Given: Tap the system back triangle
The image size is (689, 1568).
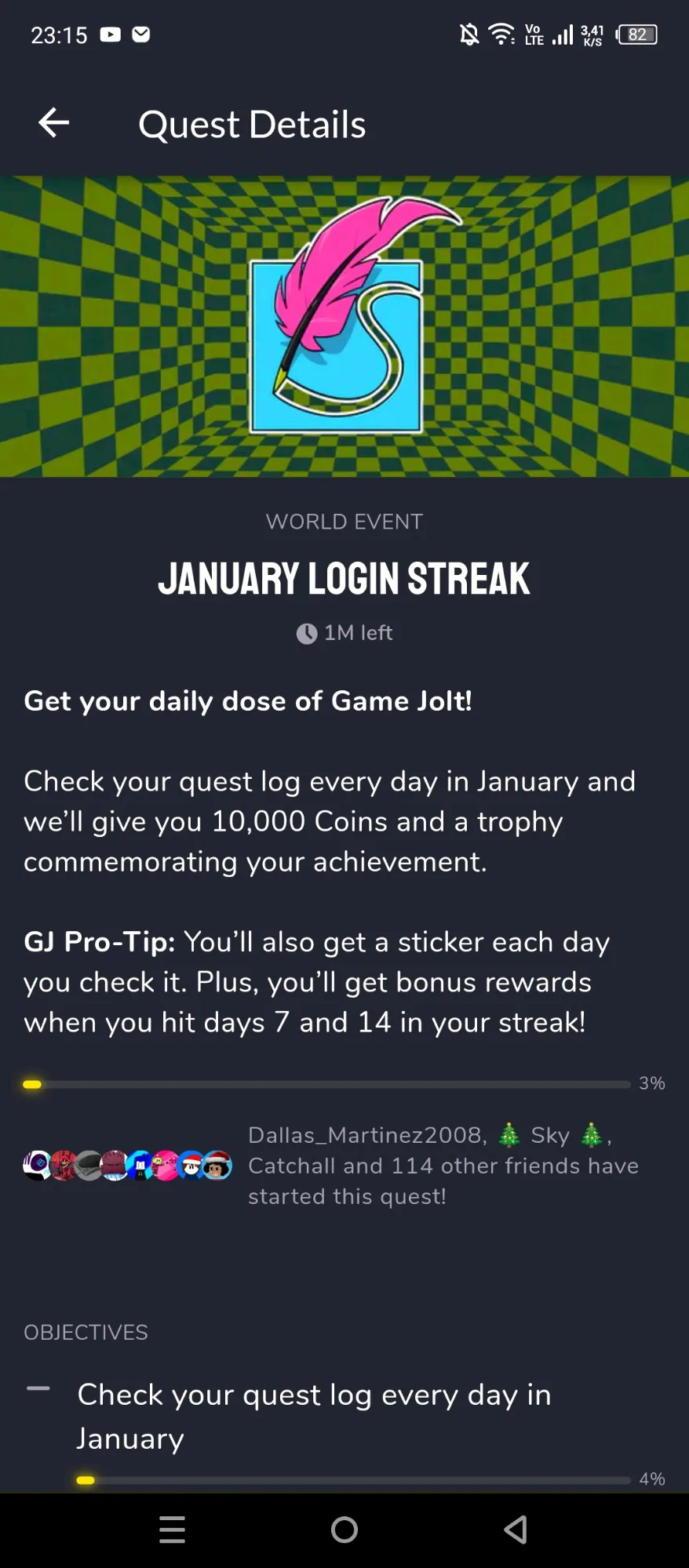Looking at the screenshot, I should coord(516,1530).
